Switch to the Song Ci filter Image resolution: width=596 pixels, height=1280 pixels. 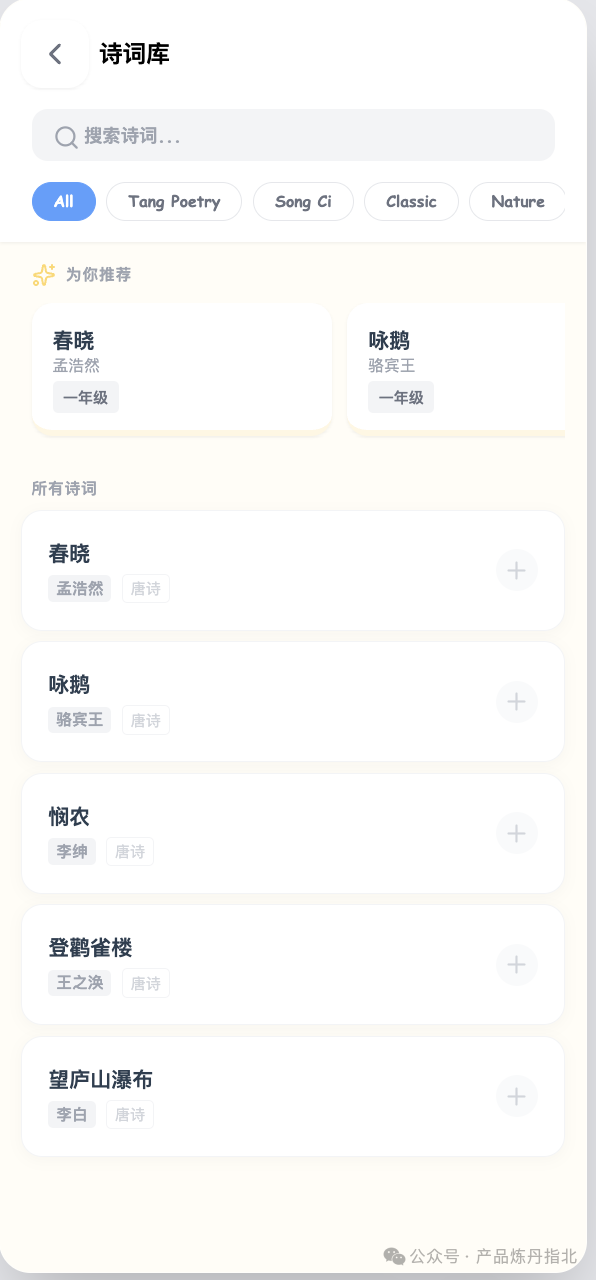click(x=303, y=201)
